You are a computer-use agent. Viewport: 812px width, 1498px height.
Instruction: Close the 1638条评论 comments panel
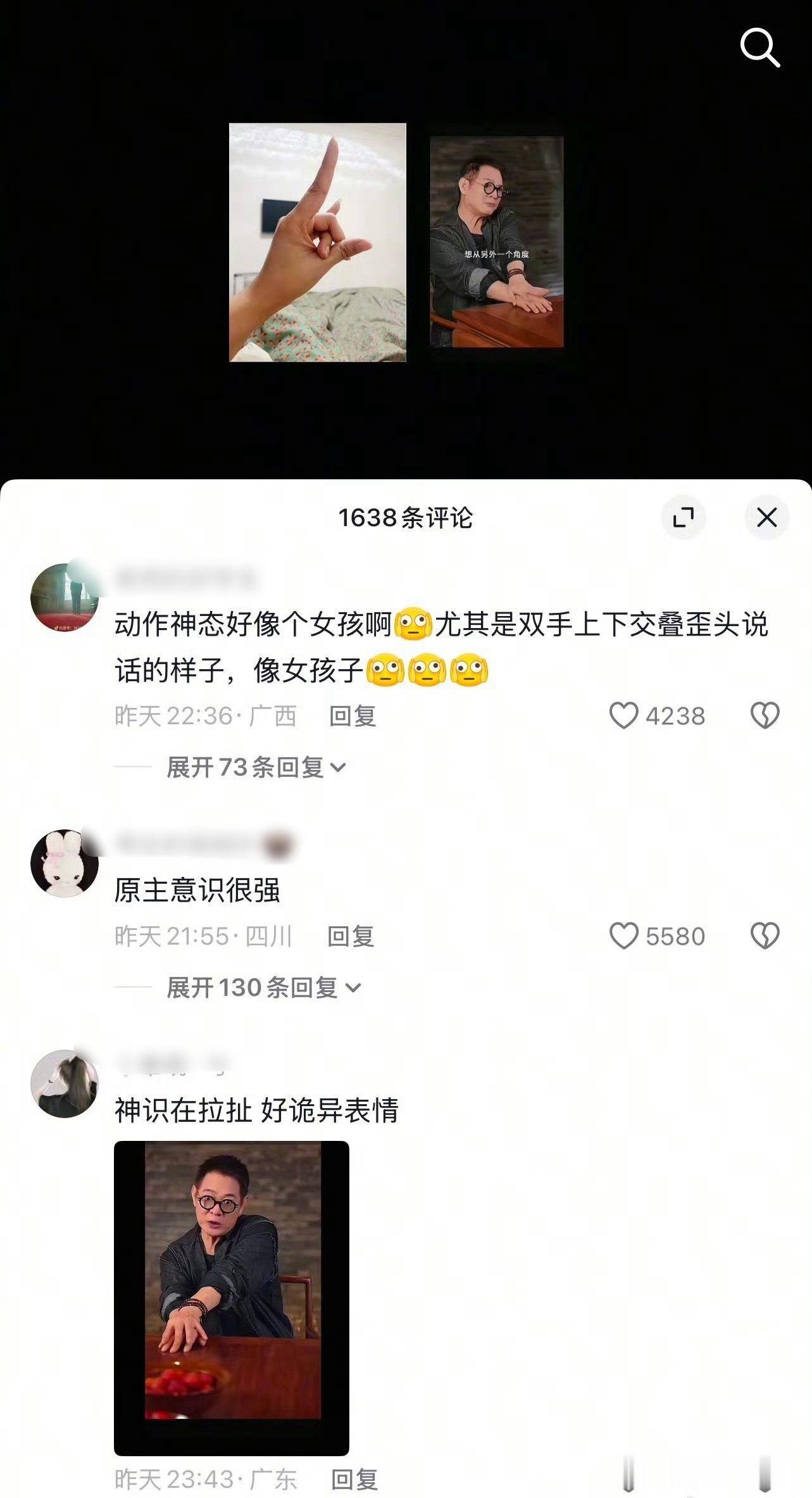[768, 518]
